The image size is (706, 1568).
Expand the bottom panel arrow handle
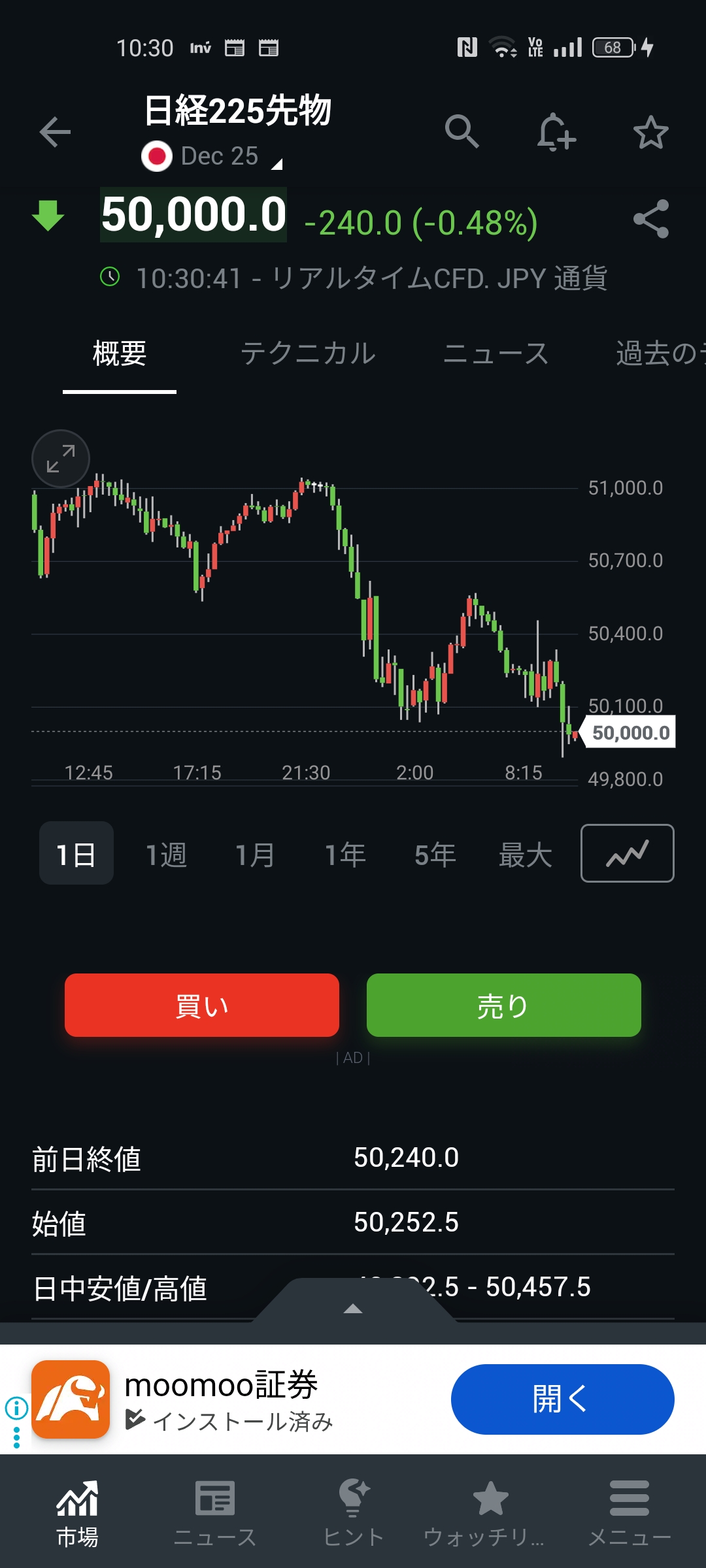353,1308
